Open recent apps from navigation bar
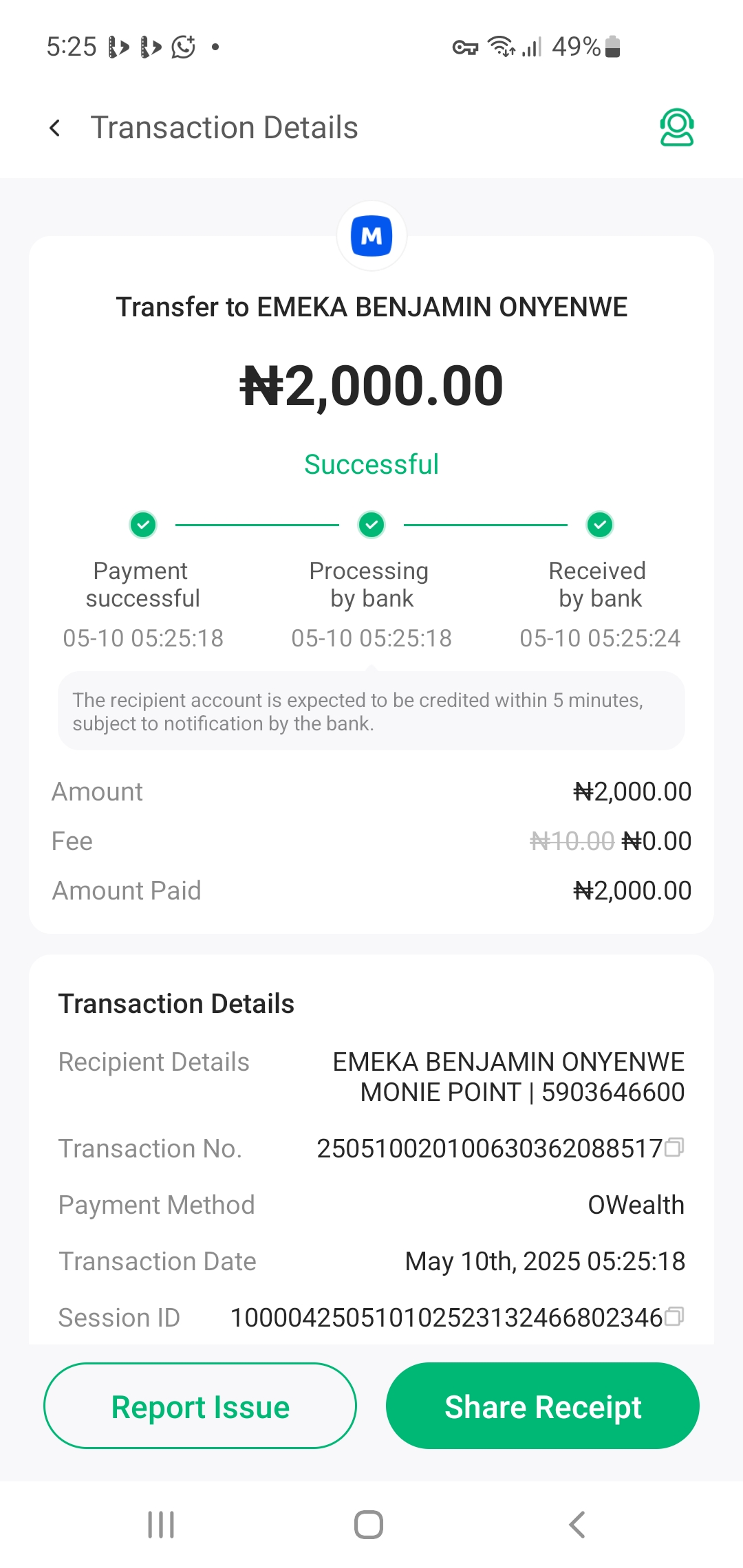The height and width of the screenshot is (1568, 743). click(161, 1525)
